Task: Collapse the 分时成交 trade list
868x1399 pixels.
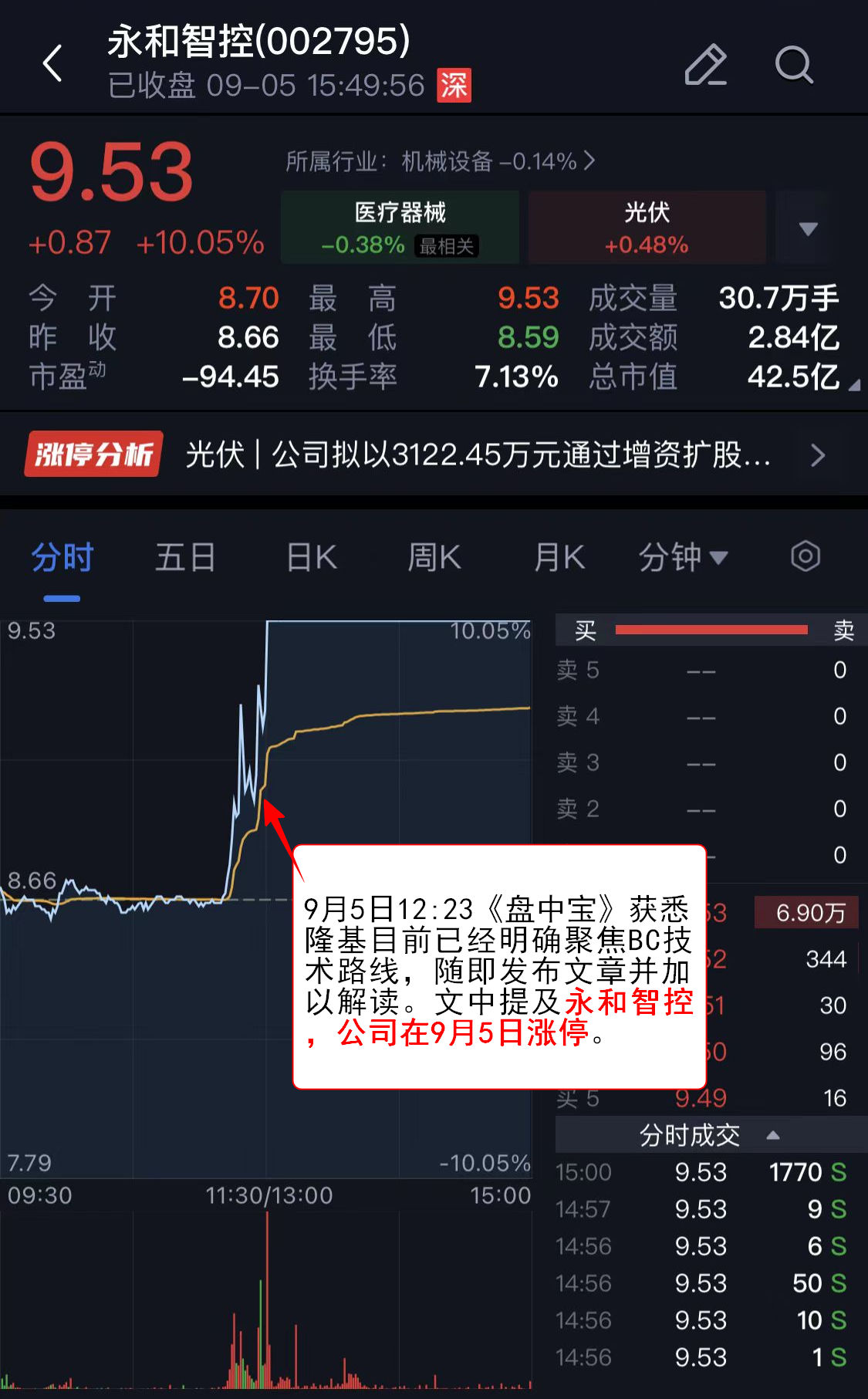Action: [x=772, y=1135]
